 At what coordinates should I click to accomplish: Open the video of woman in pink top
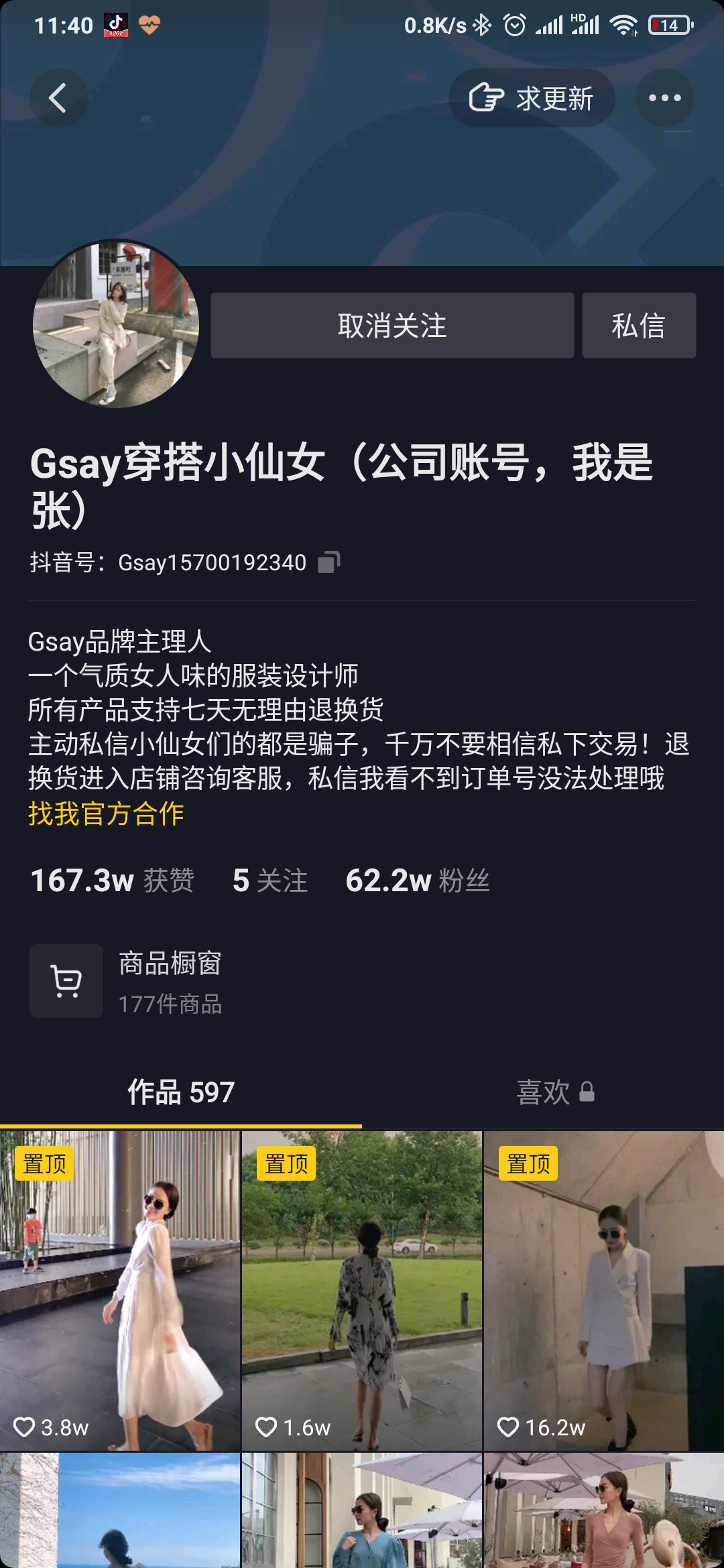point(603,1511)
